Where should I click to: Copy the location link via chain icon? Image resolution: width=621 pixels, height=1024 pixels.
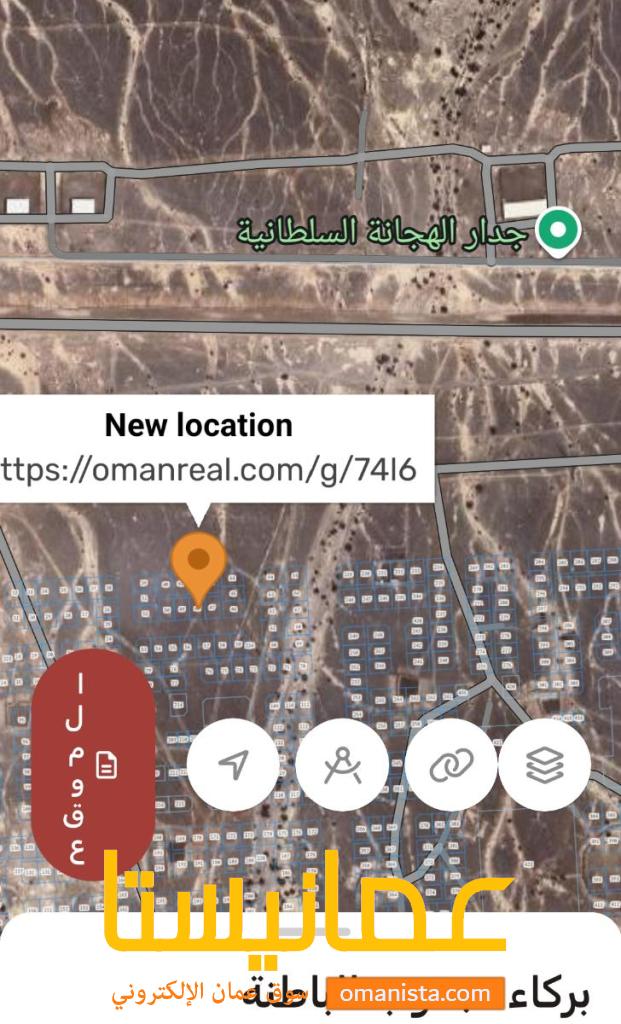[451, 764]
